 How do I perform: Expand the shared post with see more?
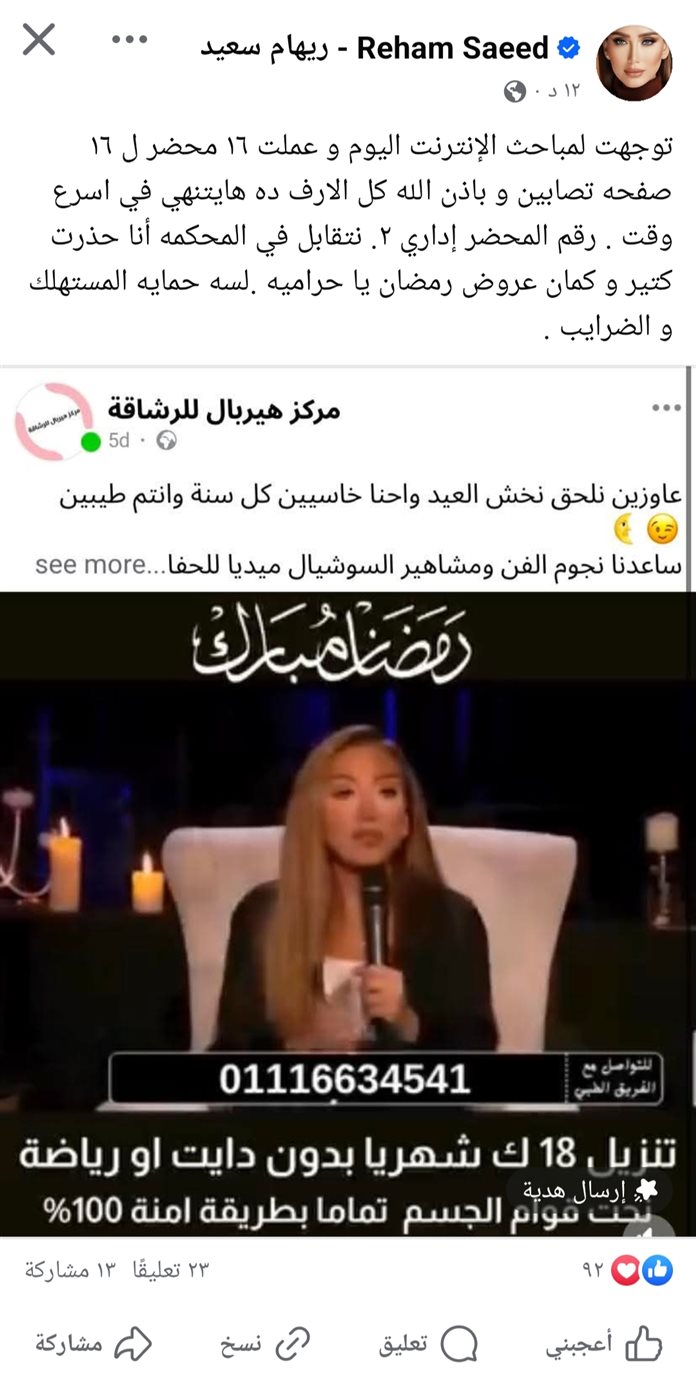(x=84, y=565)
